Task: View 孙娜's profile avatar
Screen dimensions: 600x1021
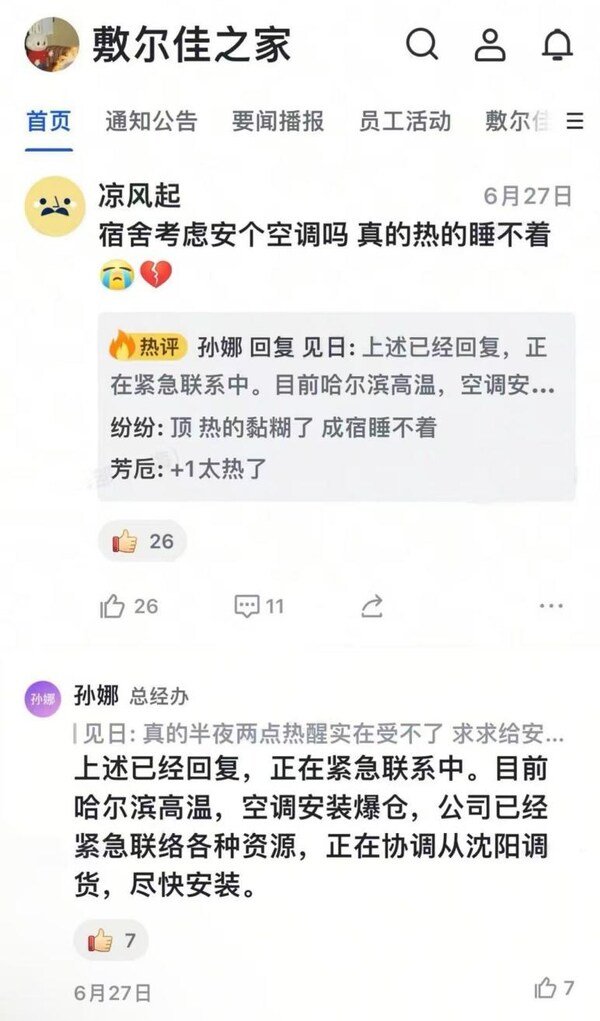Action: pos(42,699)
